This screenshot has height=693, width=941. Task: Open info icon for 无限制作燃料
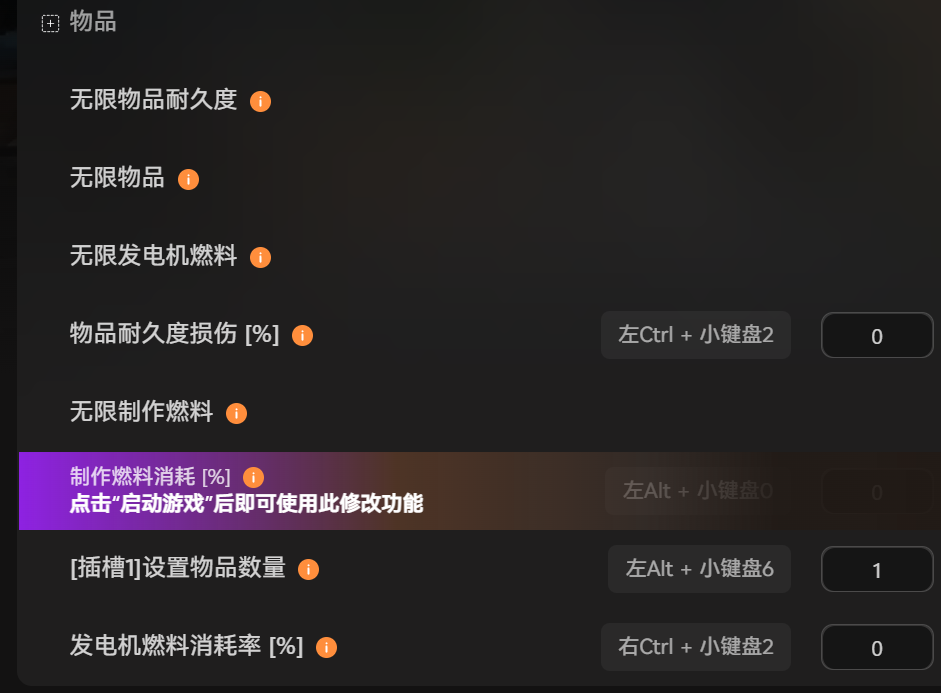pyautogui.click(x=236, y=413)
